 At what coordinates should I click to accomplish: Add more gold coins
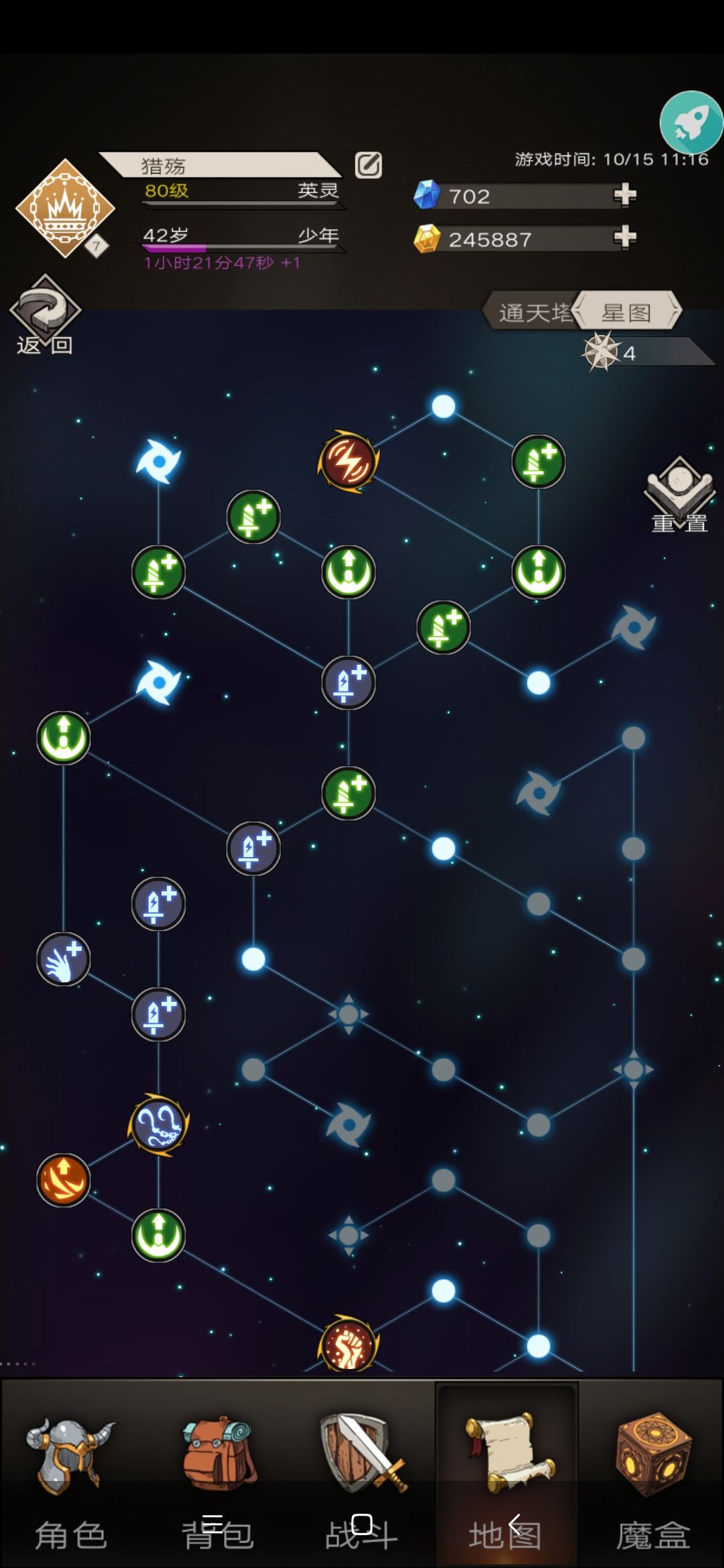[x=625, y=237]
